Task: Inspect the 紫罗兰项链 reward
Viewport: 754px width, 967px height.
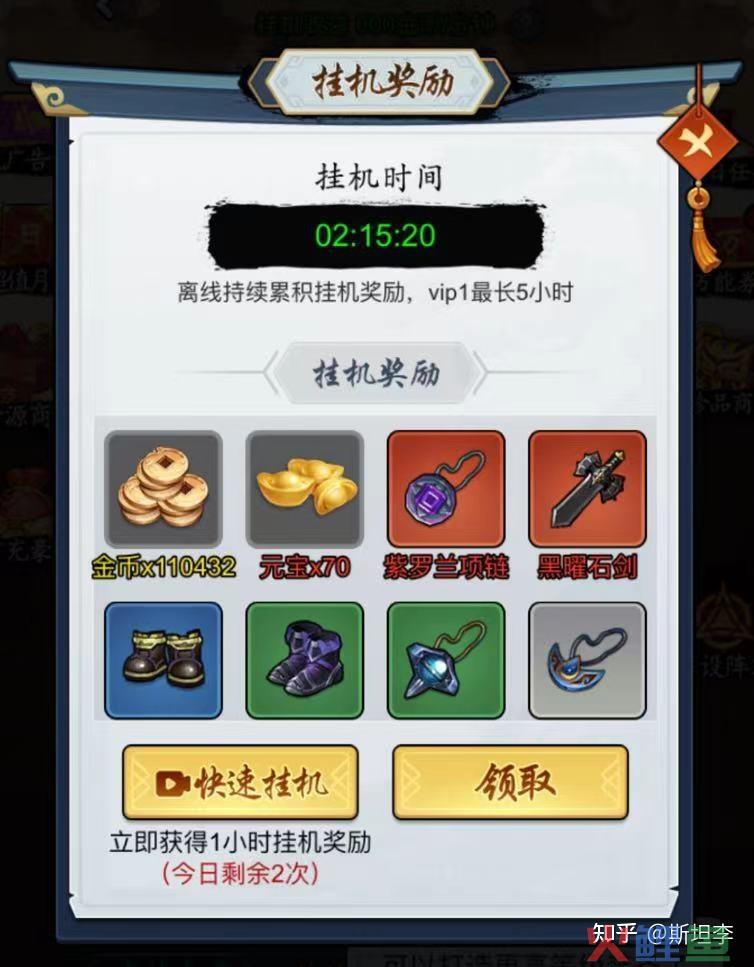Action: click(x=446, y=490)
